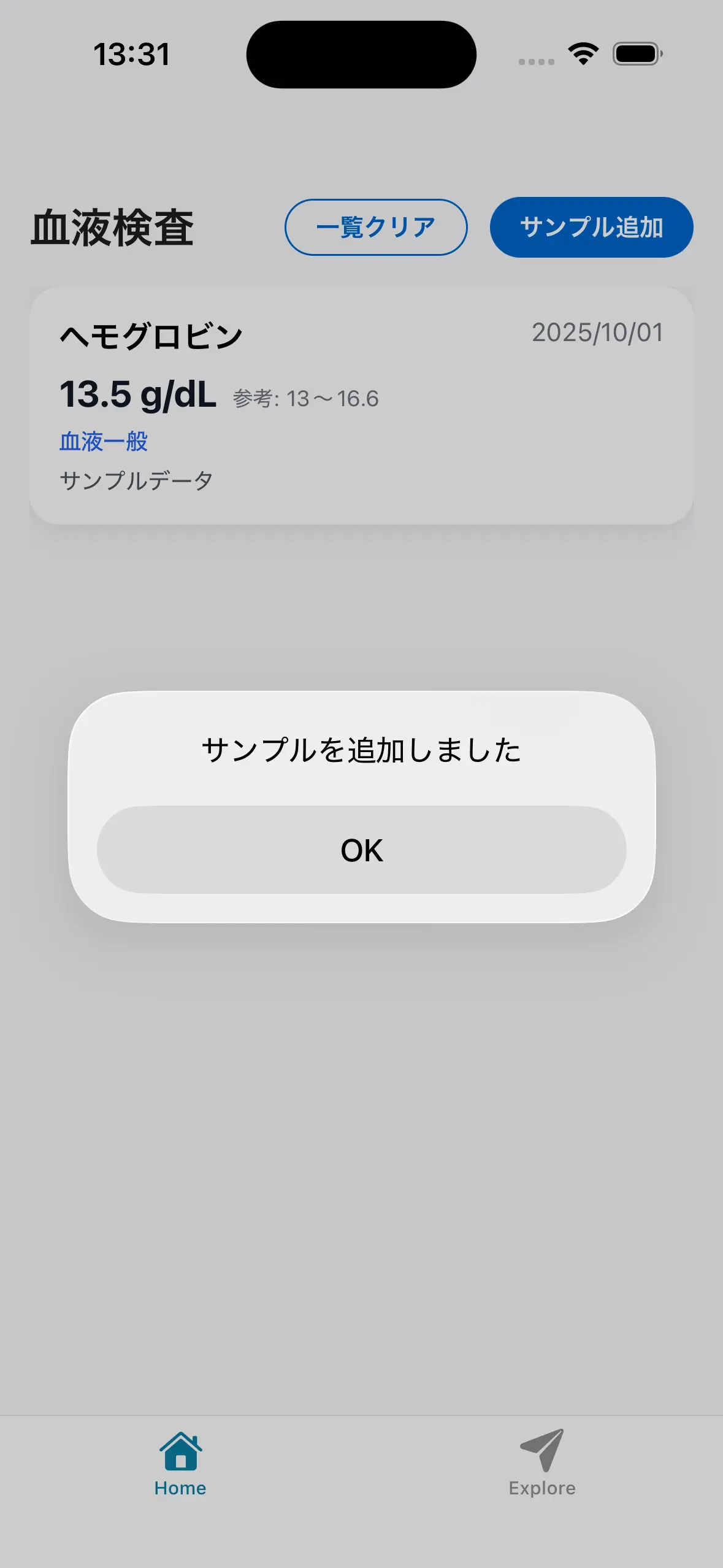The image size is (723, 1568).
Task: Tap the Dynamic Island at the top
Action: pyautogui.click(x=361, y=54)
